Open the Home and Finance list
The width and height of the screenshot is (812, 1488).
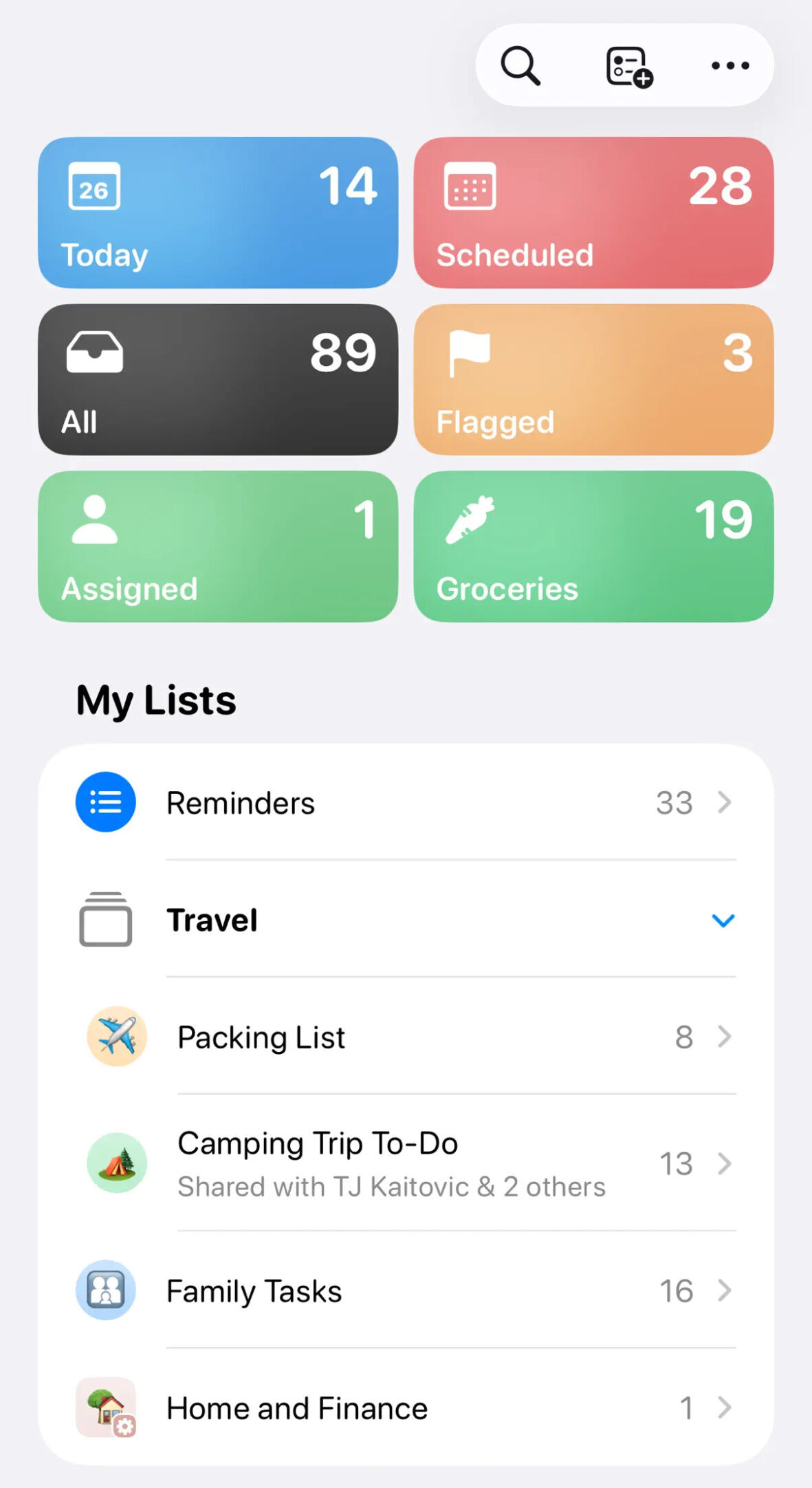(406, 1408)
